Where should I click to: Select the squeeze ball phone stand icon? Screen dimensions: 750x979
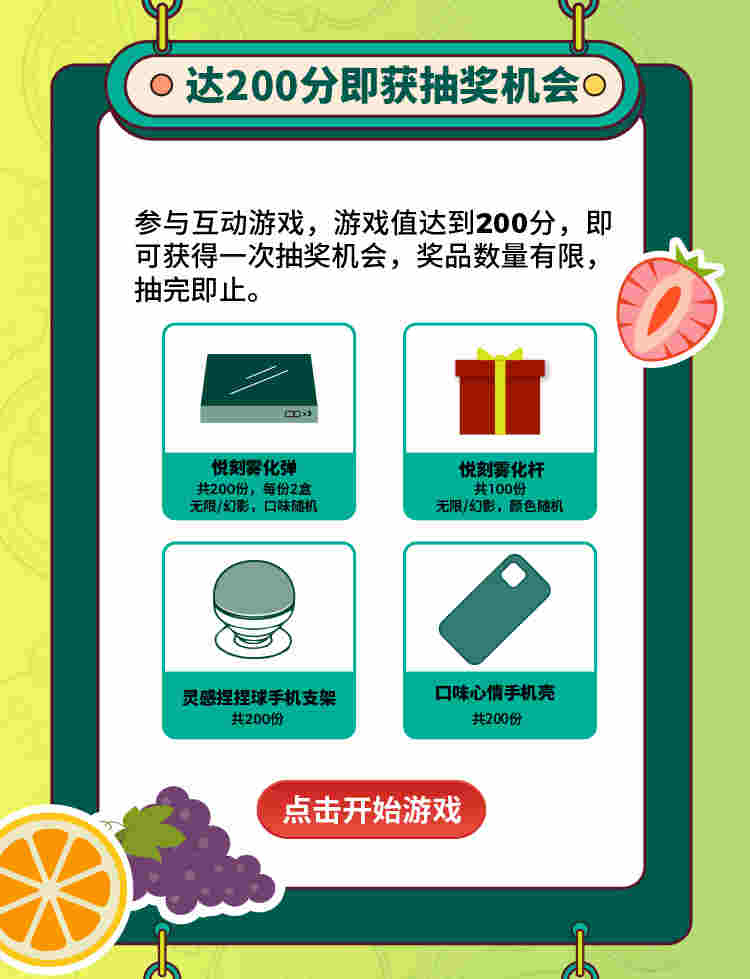point(252,605)
